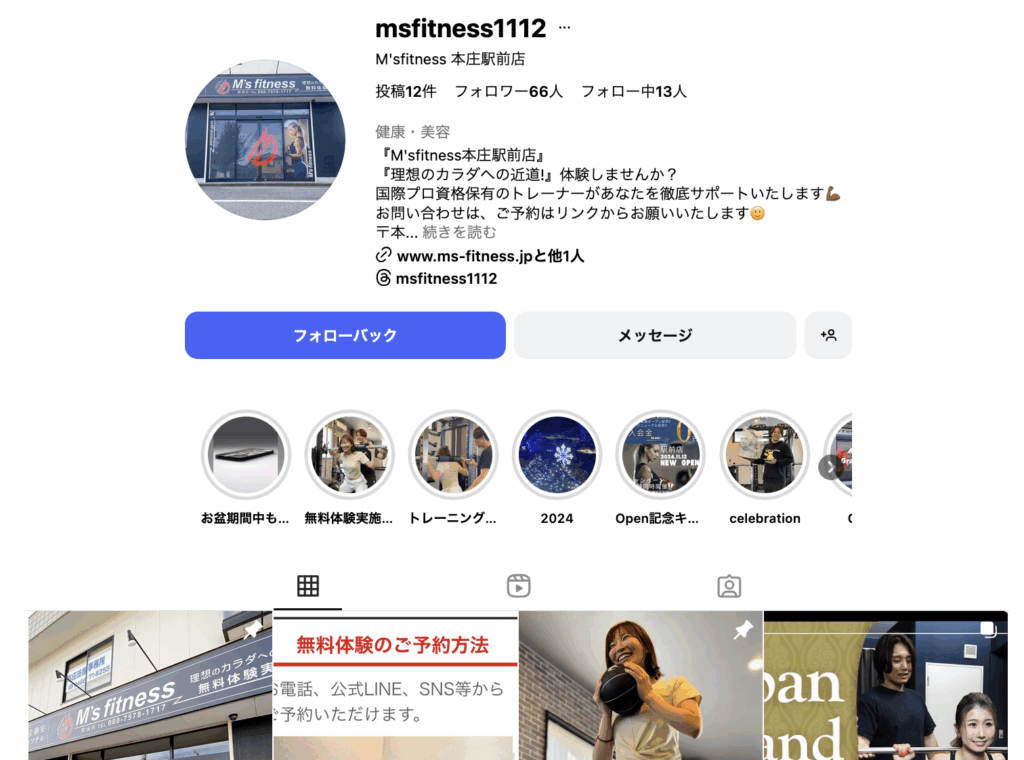The width and height of the screenshot is (1024, 760).
Task: Tap the suggested accounts add-person icon
Action: tap(828, 335)
